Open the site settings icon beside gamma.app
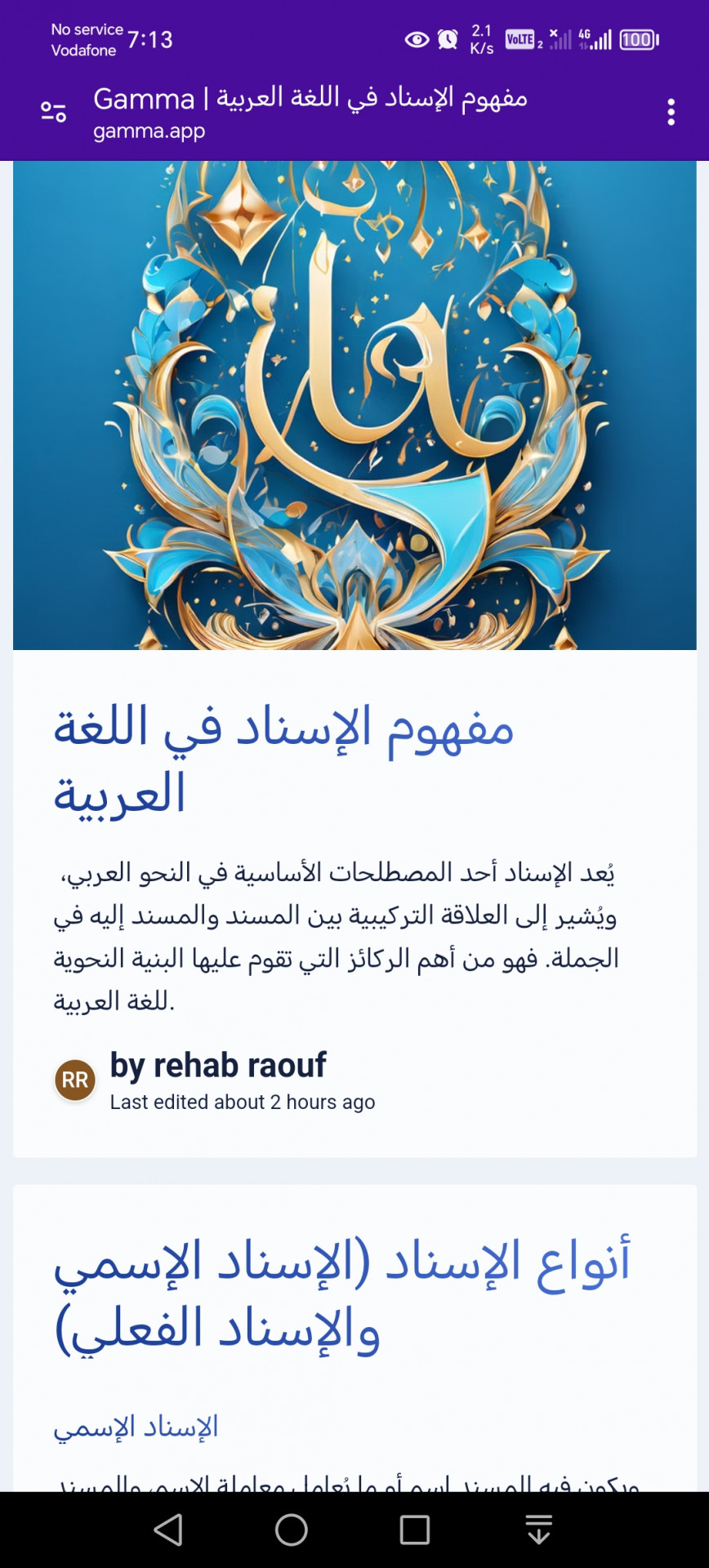 pos(54,112)
